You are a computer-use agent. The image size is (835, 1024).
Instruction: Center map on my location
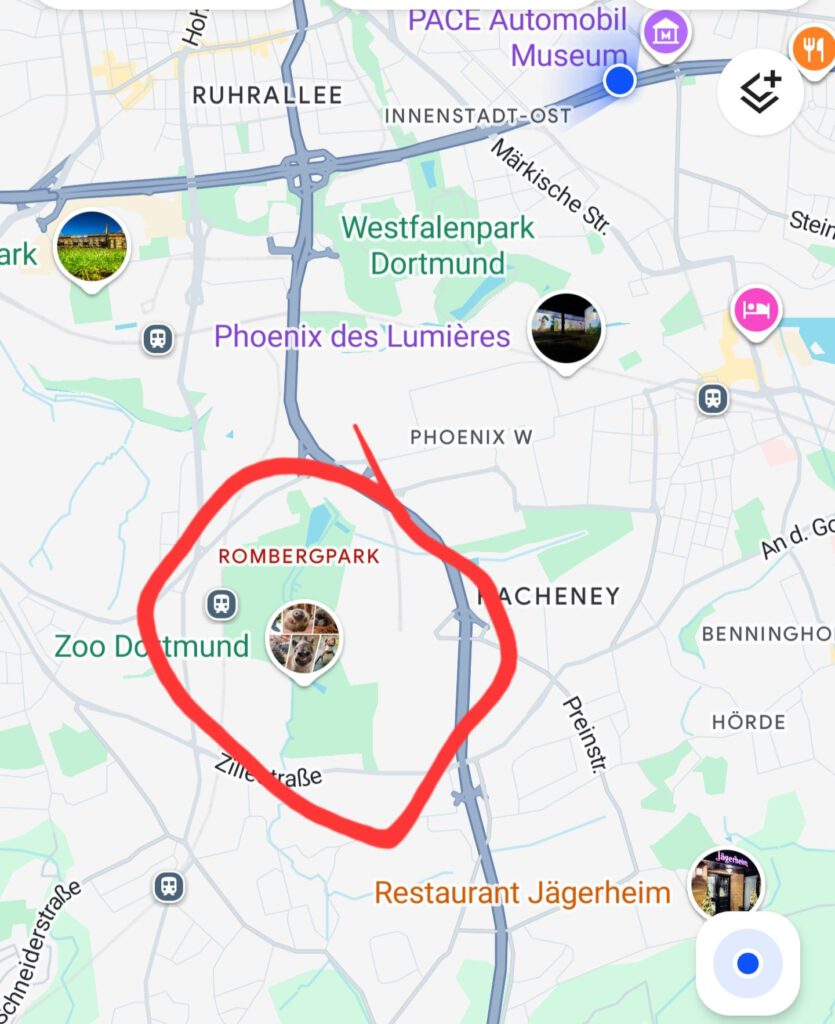pyautogui.click(x=747, y=963)
